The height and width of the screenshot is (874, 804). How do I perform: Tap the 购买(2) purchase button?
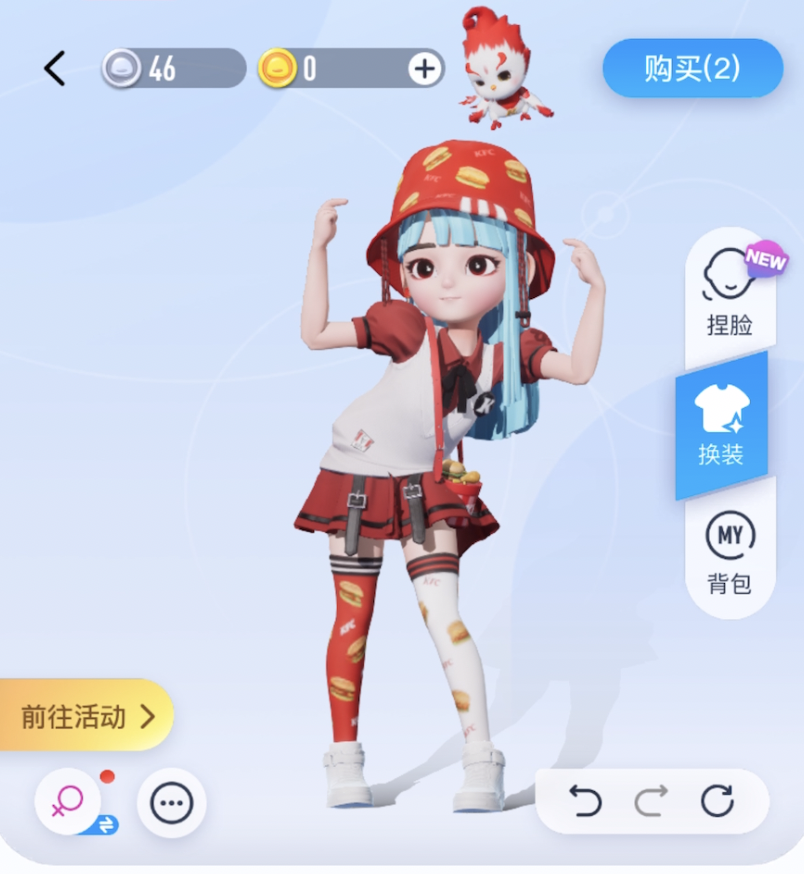tap(692, 68)
